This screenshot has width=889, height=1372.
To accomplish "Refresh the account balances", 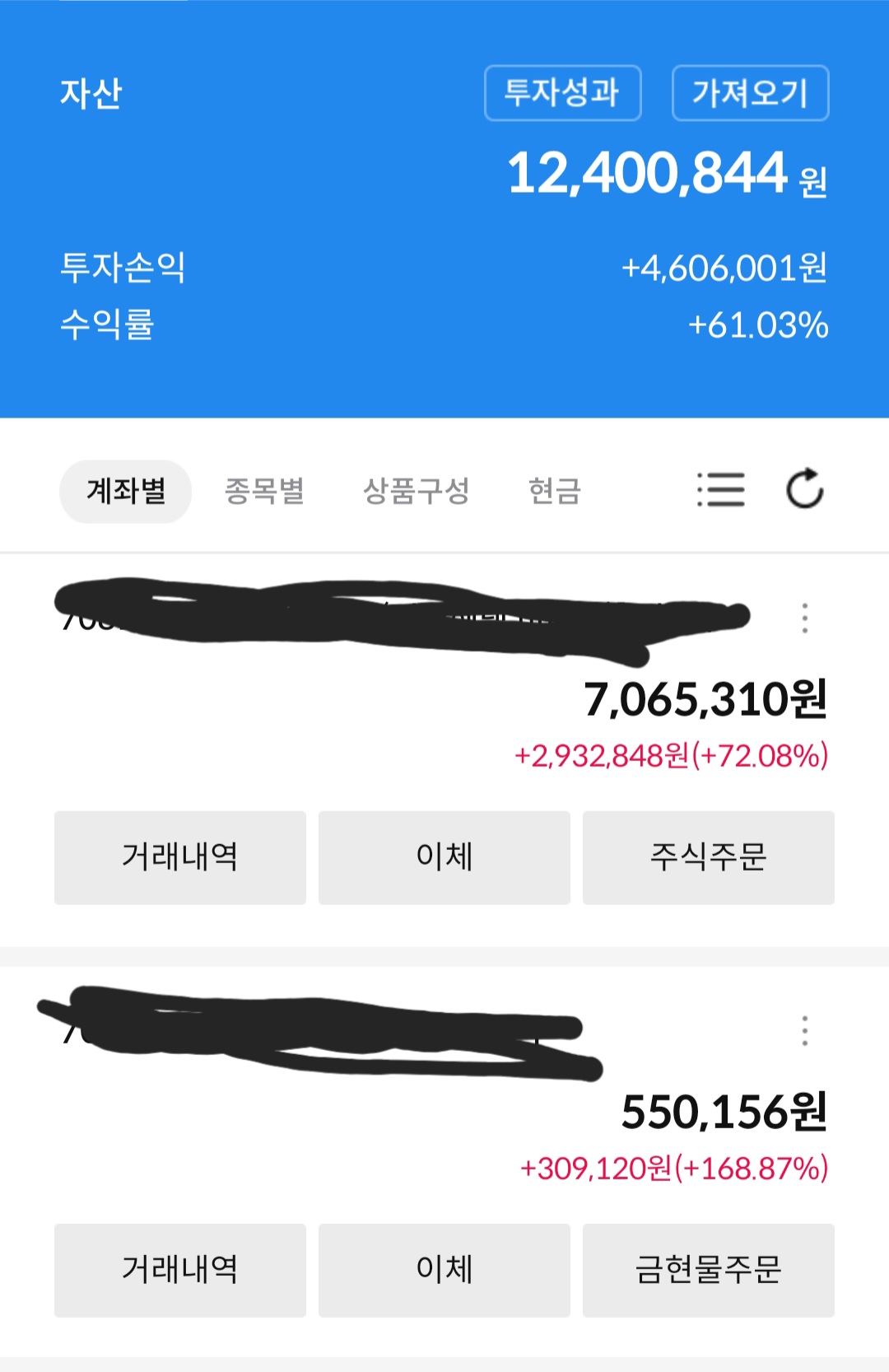I will [804, 490].
